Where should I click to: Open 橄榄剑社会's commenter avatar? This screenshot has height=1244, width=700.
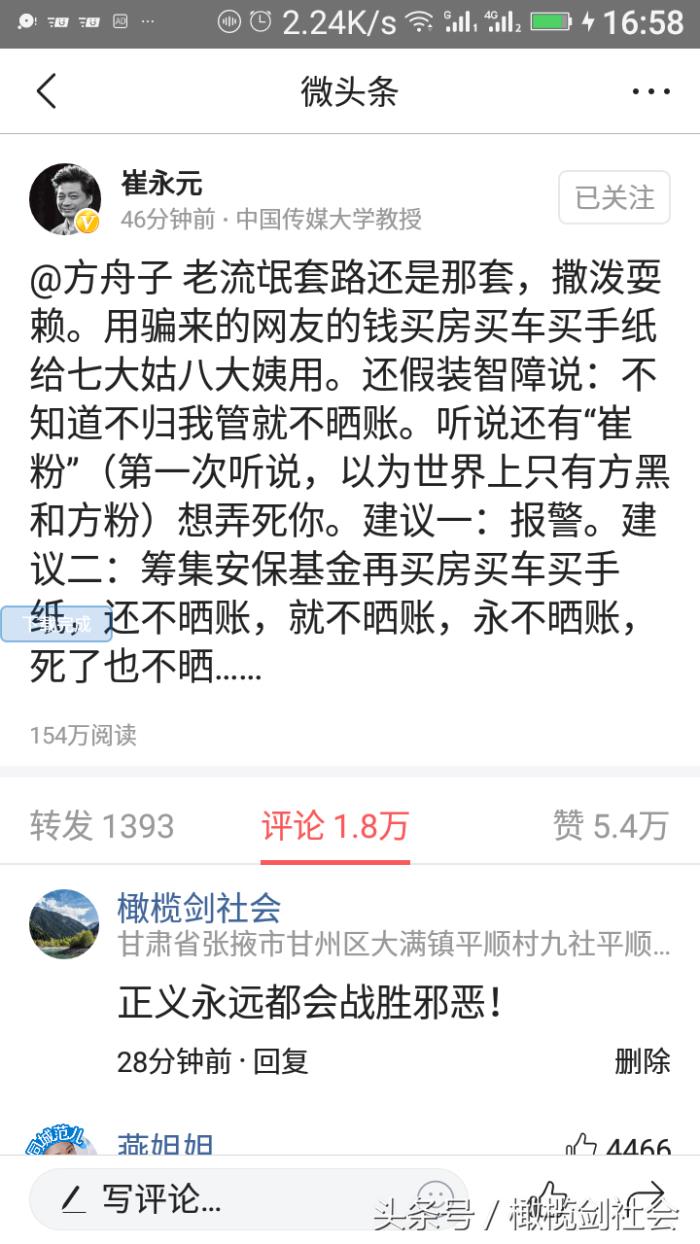64,923
